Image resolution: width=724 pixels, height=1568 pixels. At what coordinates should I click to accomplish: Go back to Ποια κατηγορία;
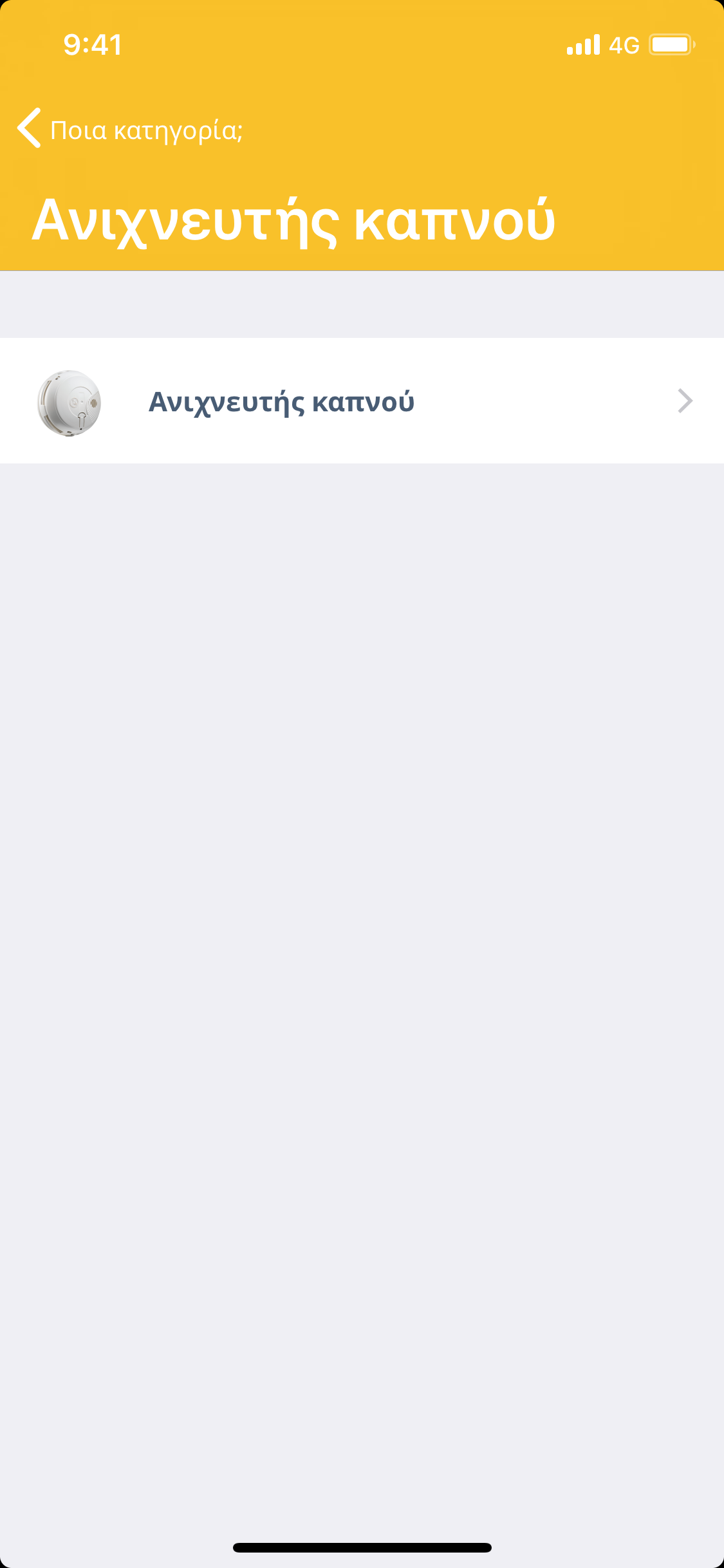(129, 129)
